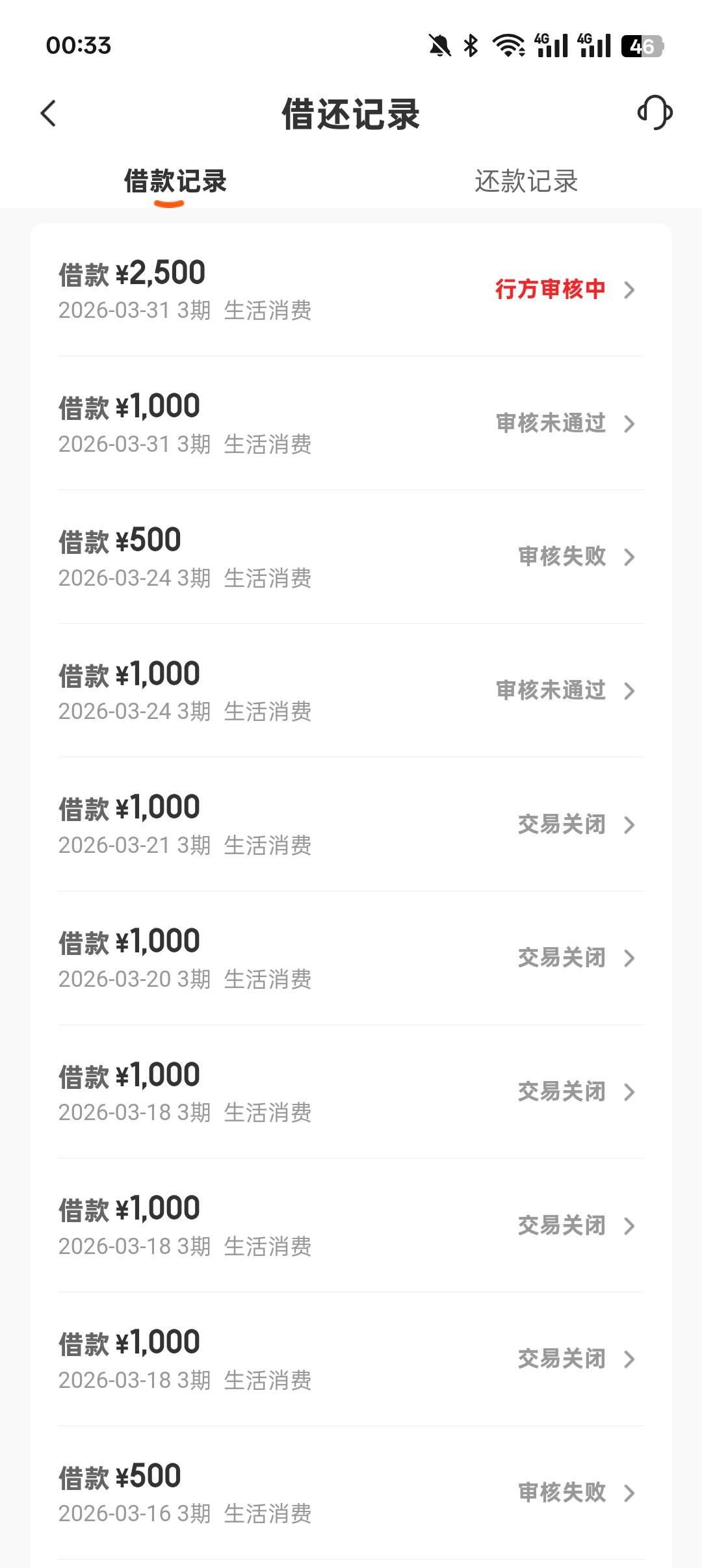Image resolution: width=702 pixels, height=1568 pixels.
Task: Select the 借款记录 tab
Action: pyautogui.click(x=175, y=181)
